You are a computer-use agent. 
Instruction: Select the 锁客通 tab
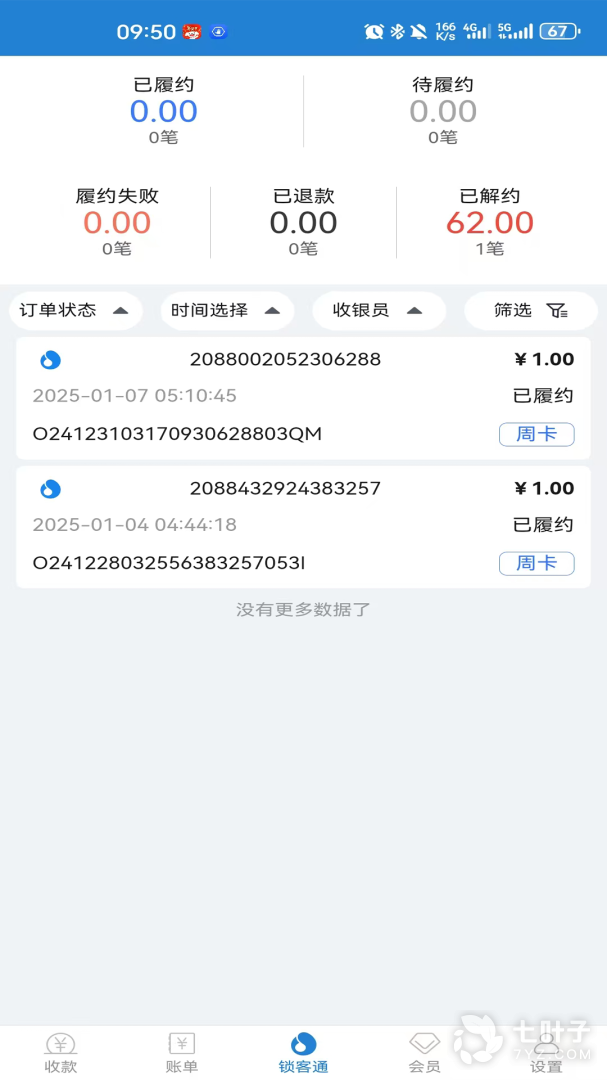click(303, 1053)
